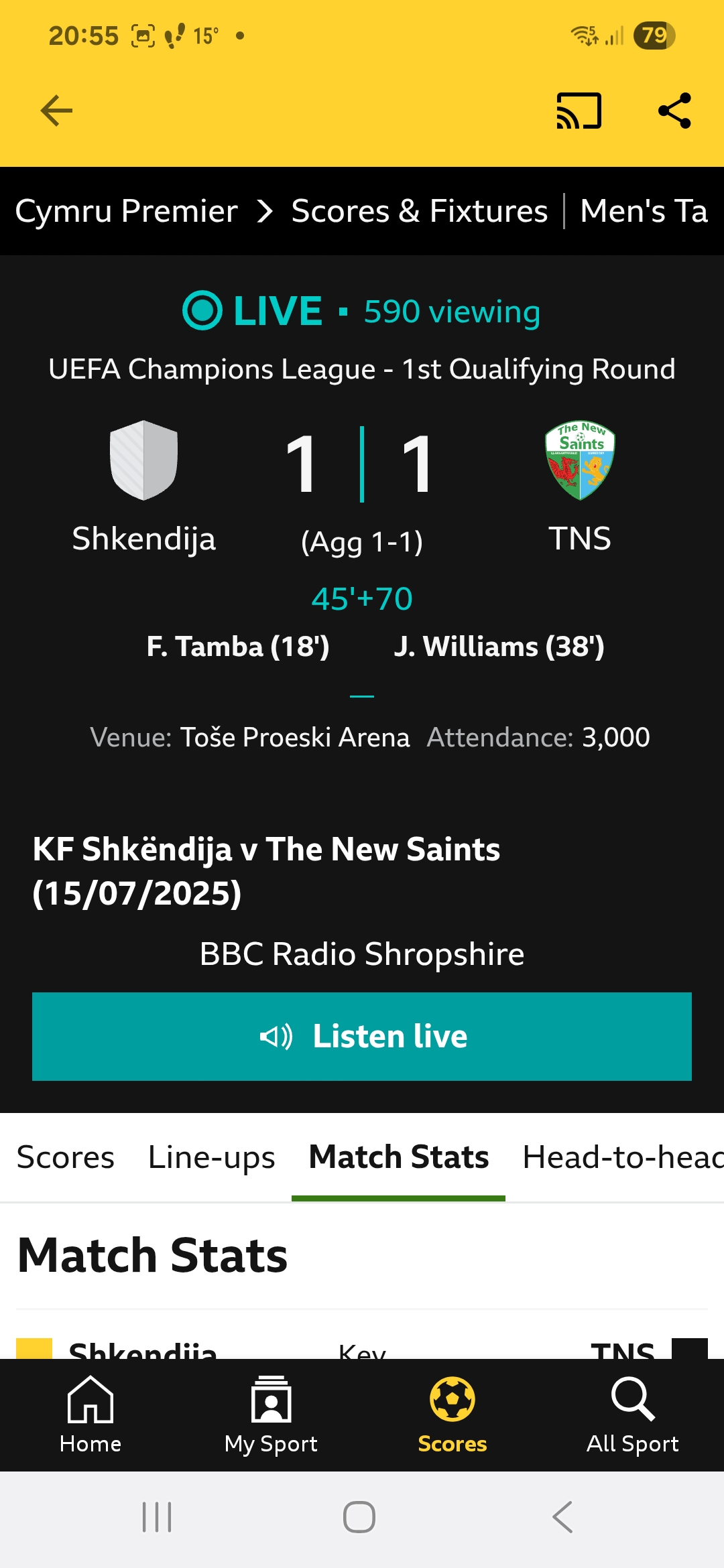Open recent apps from the navigation bar
Screen dimensions: 724x1568
point(157,1517)
